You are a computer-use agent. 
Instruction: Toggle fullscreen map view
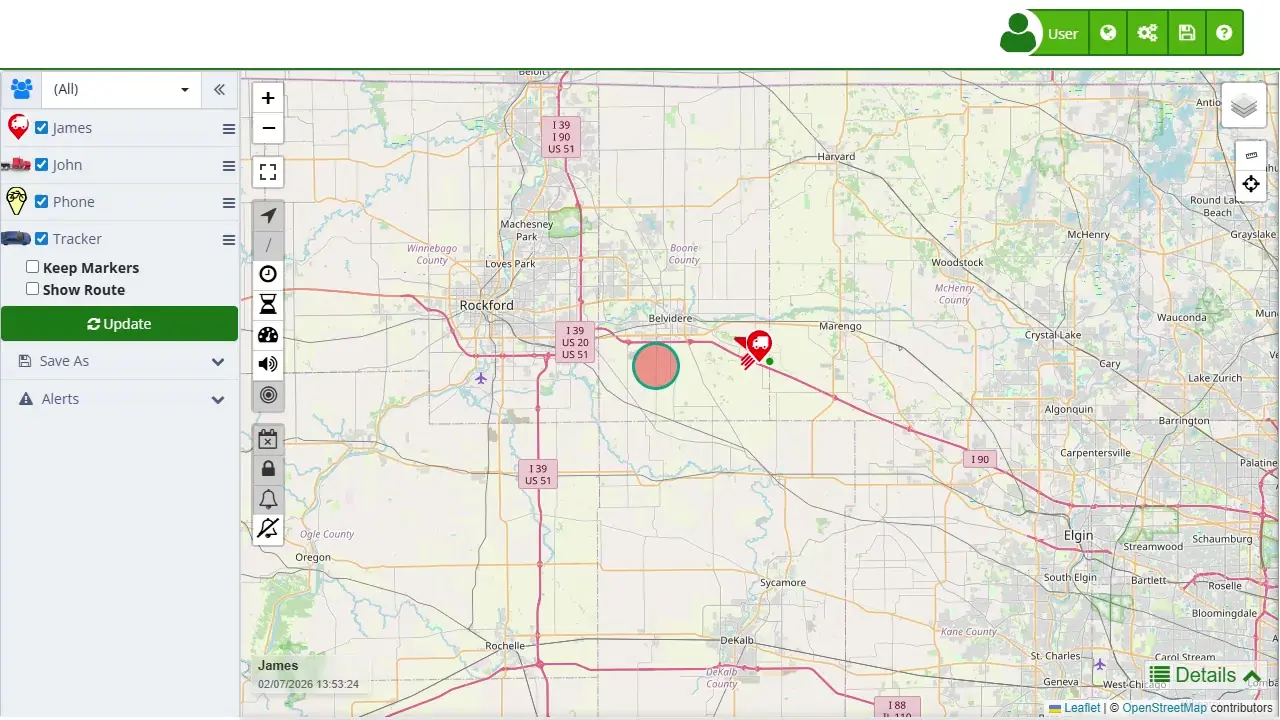coord(268,172)
